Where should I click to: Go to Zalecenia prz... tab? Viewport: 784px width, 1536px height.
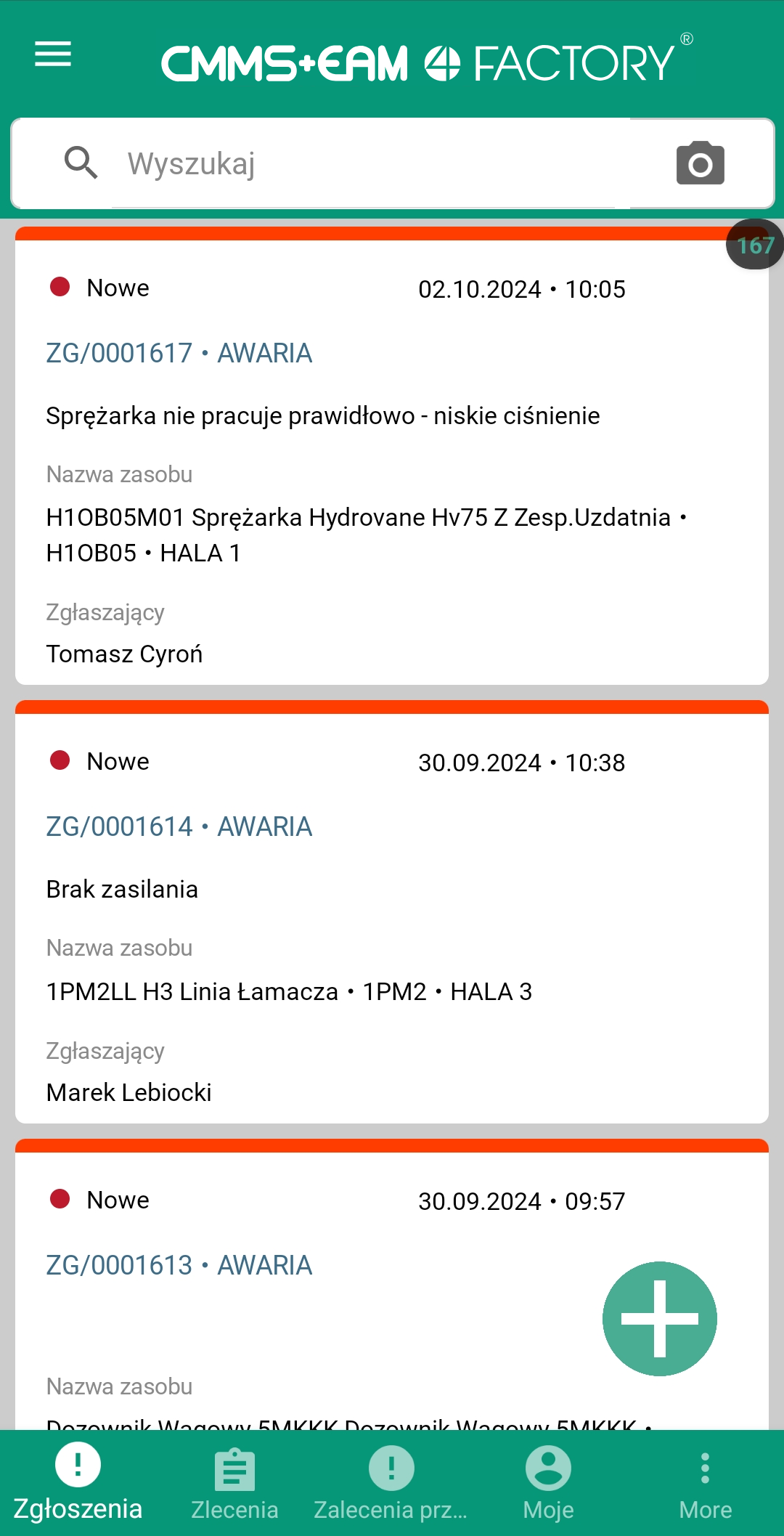pyautogui.click(x=391, y=1483)
